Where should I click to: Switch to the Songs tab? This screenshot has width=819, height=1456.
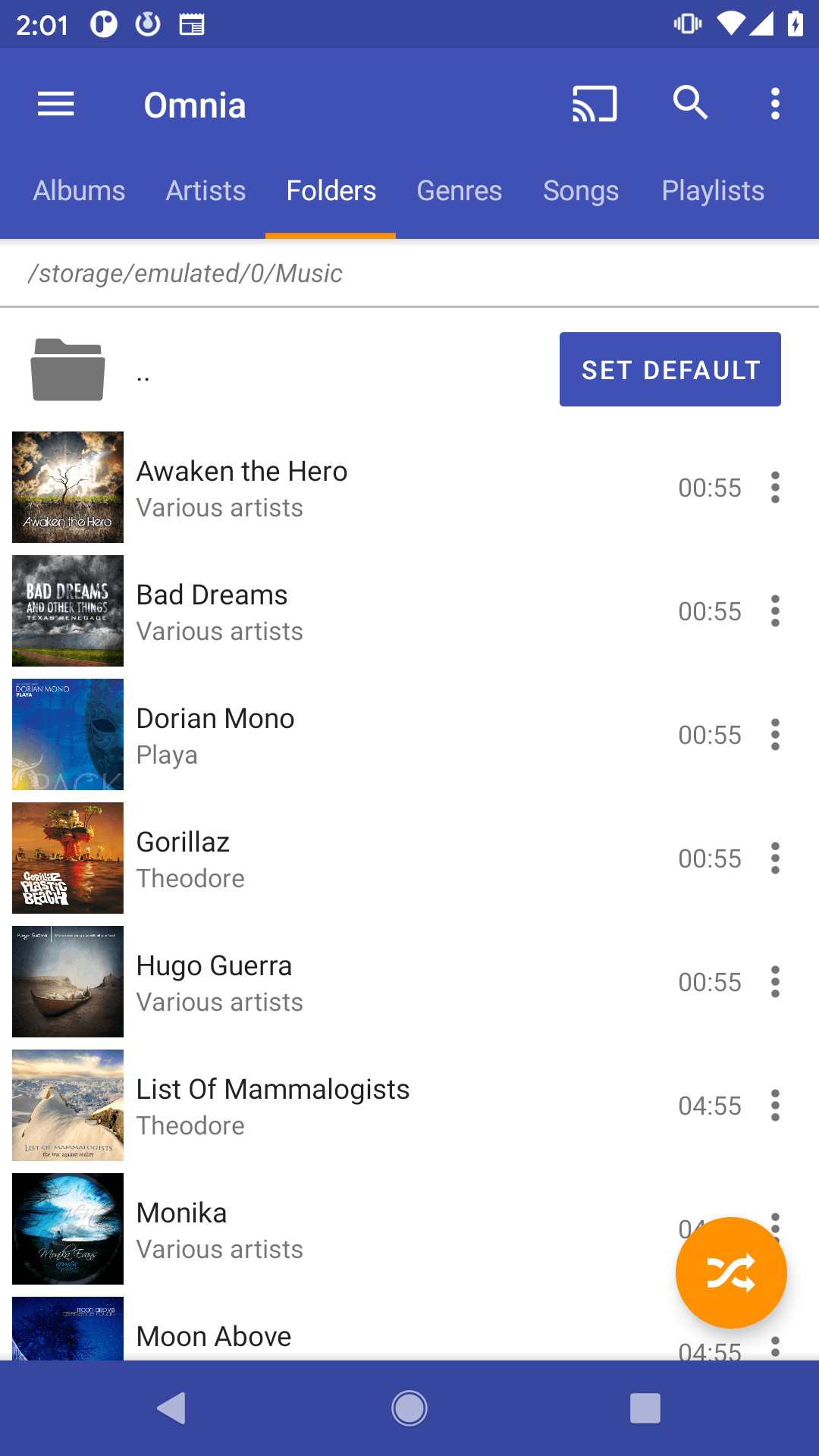coord(581,191)
